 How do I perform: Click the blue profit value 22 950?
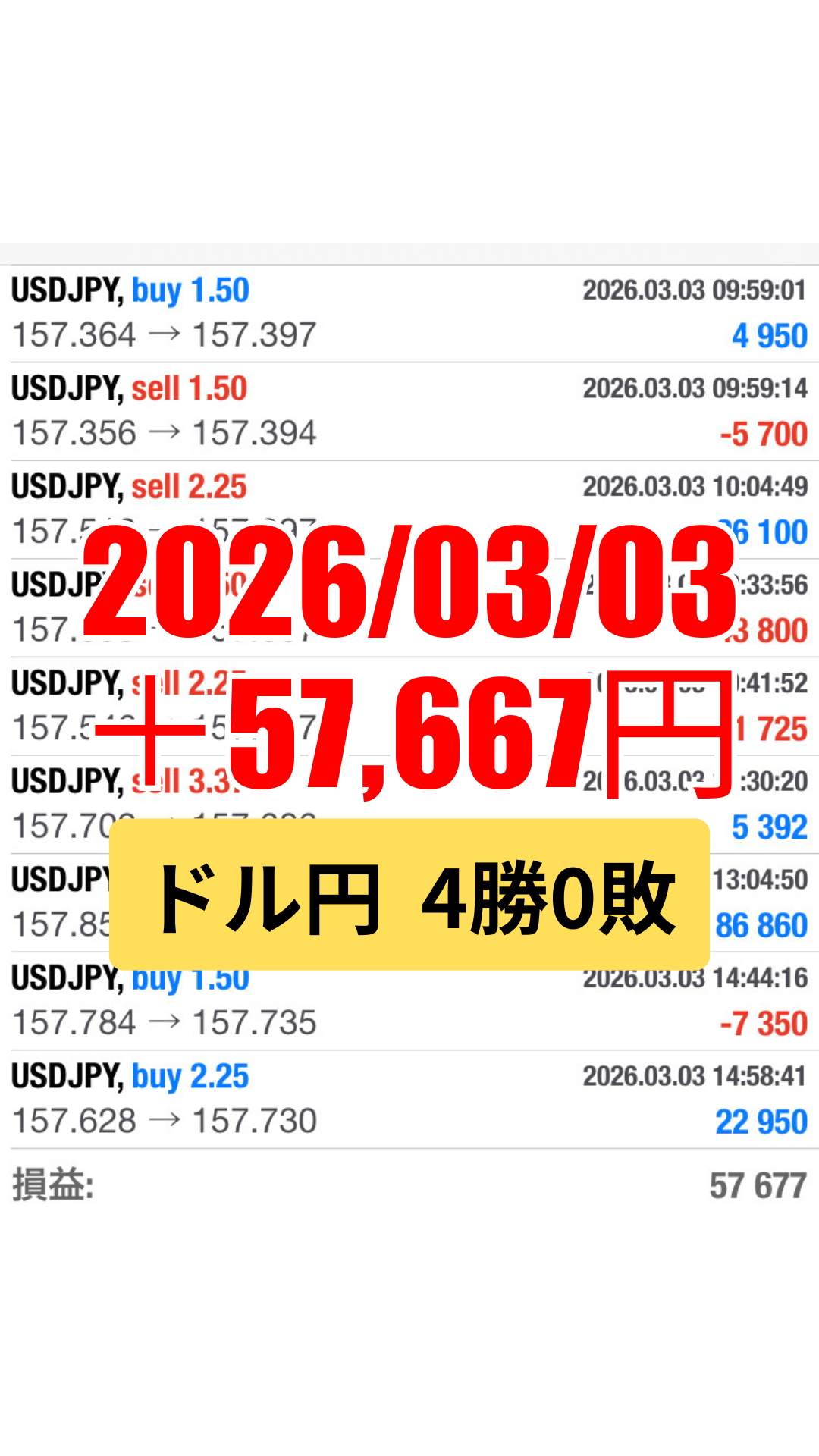(x=762, y=1122)
